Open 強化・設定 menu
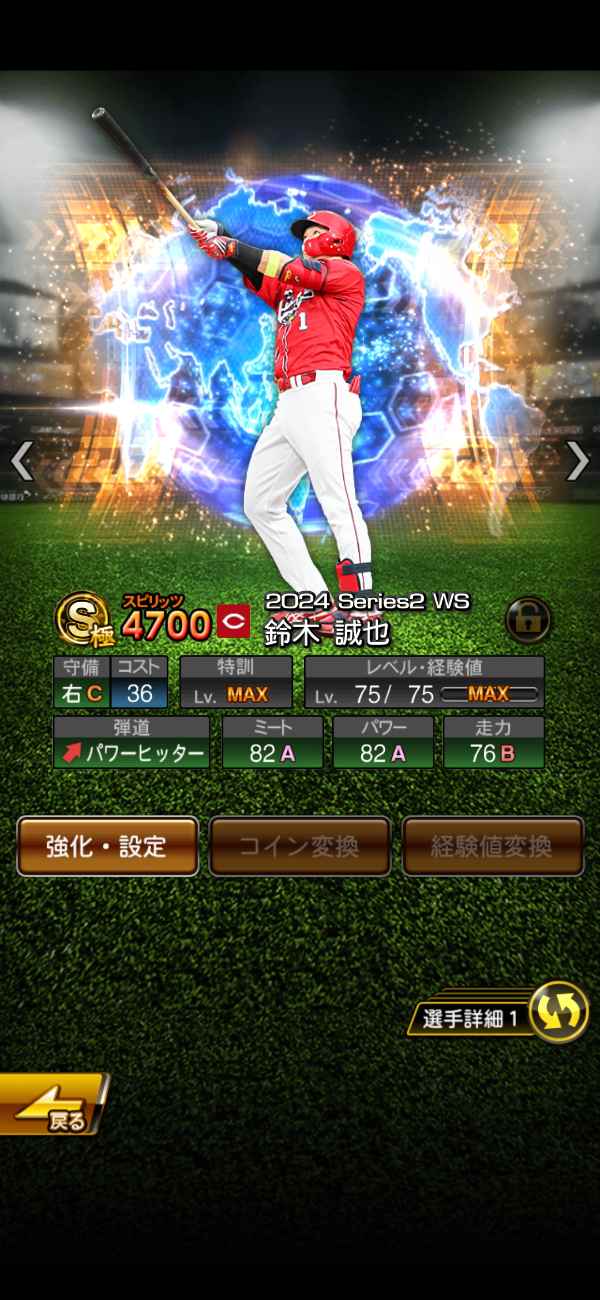 click(107, 846)
